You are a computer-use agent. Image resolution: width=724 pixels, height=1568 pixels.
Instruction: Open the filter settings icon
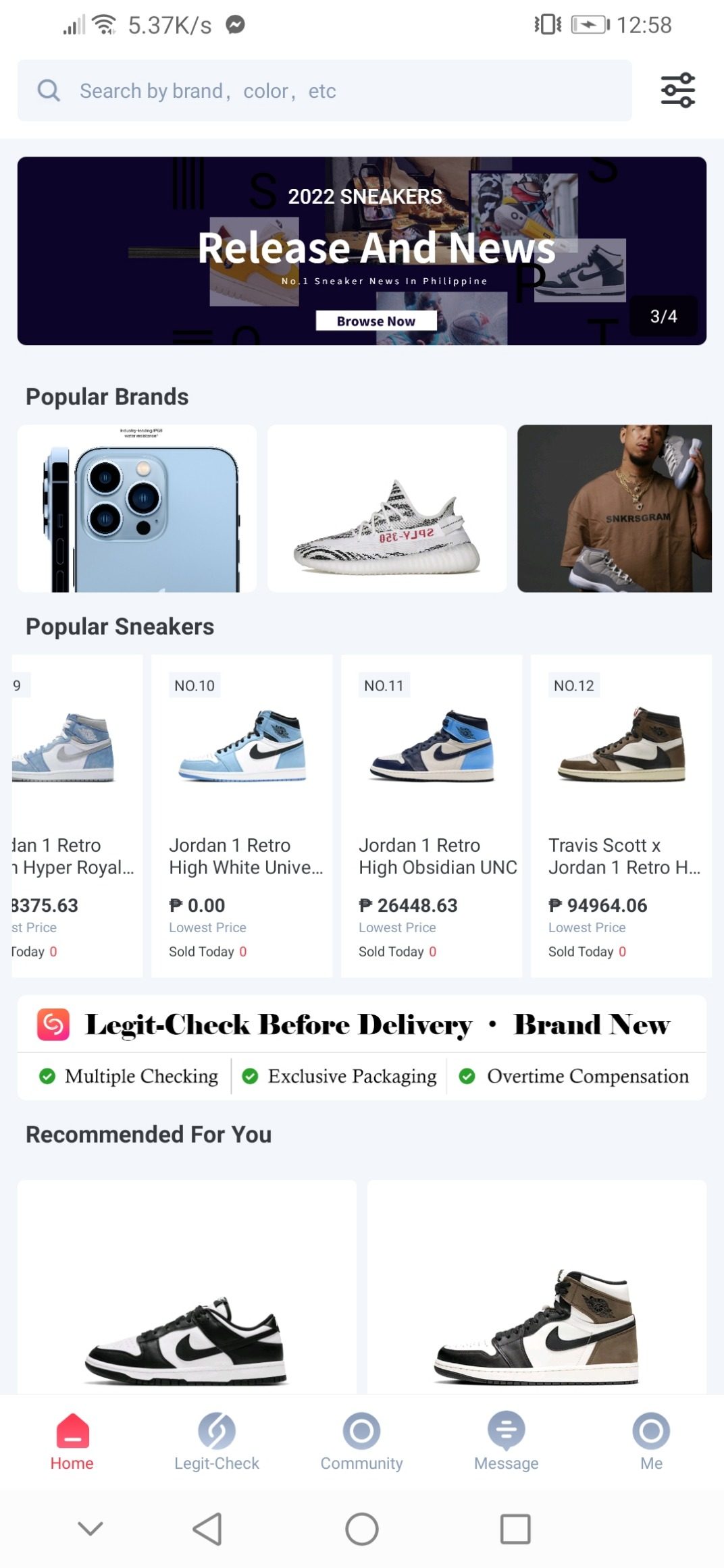click(677, 90)
